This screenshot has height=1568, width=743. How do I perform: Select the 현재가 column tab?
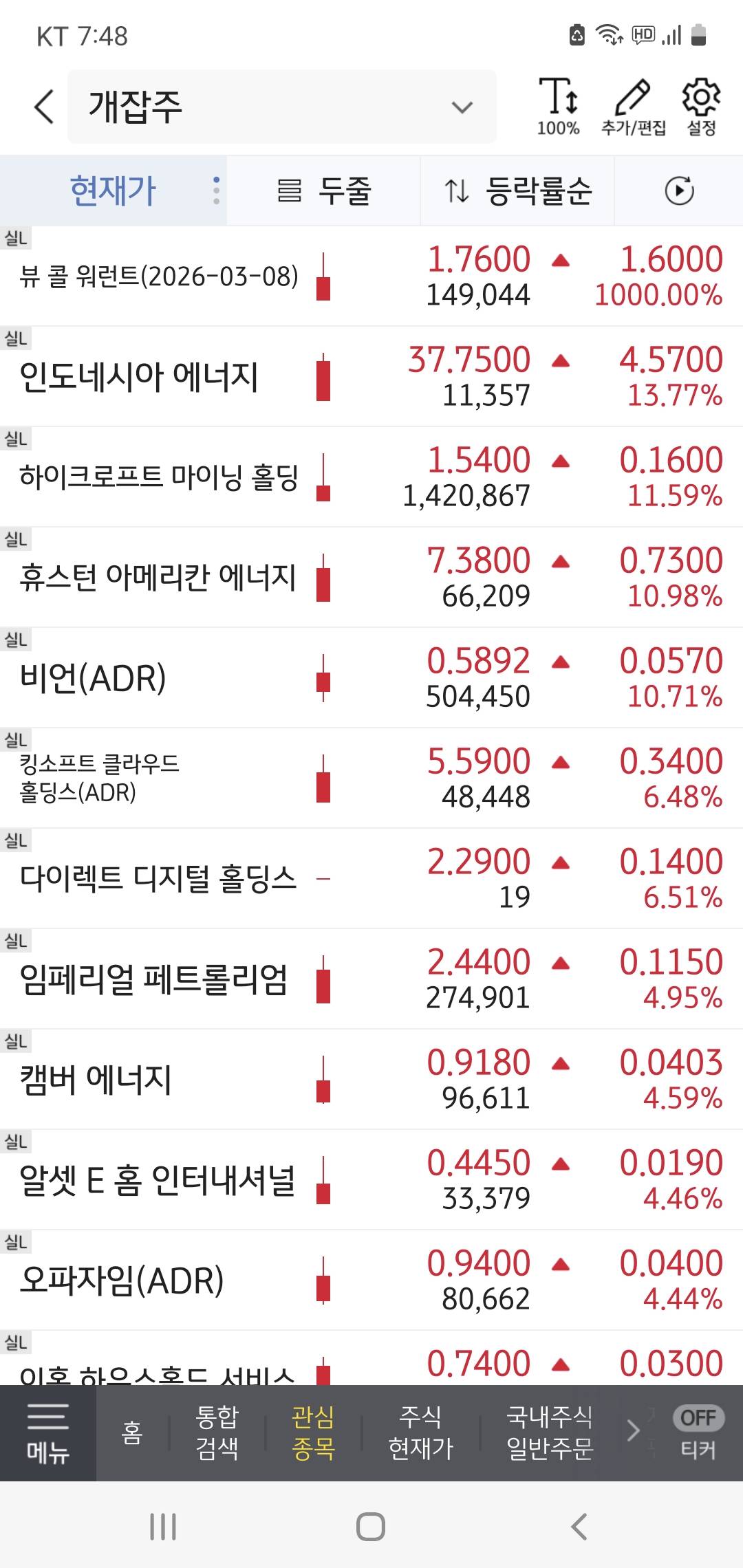click(114, 190)
